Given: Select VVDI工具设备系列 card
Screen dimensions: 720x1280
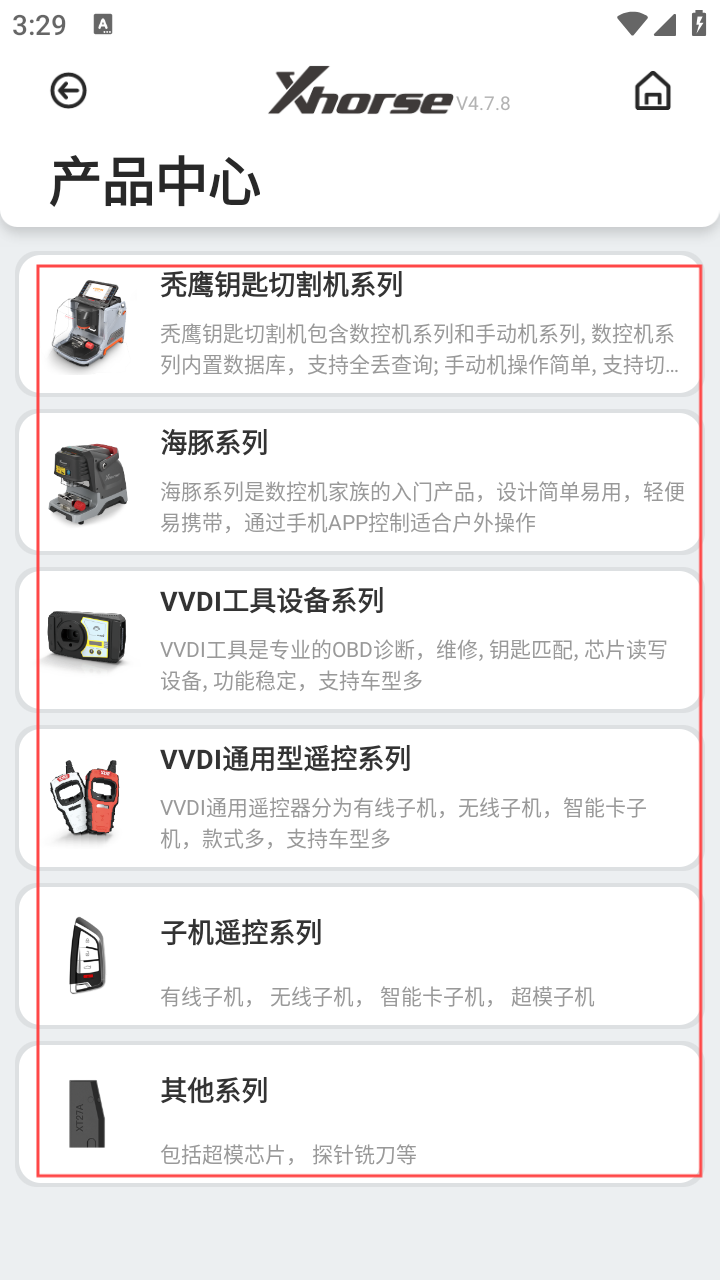Looking at the screenshot, I should pyautogui.click(x=360, y=640).
